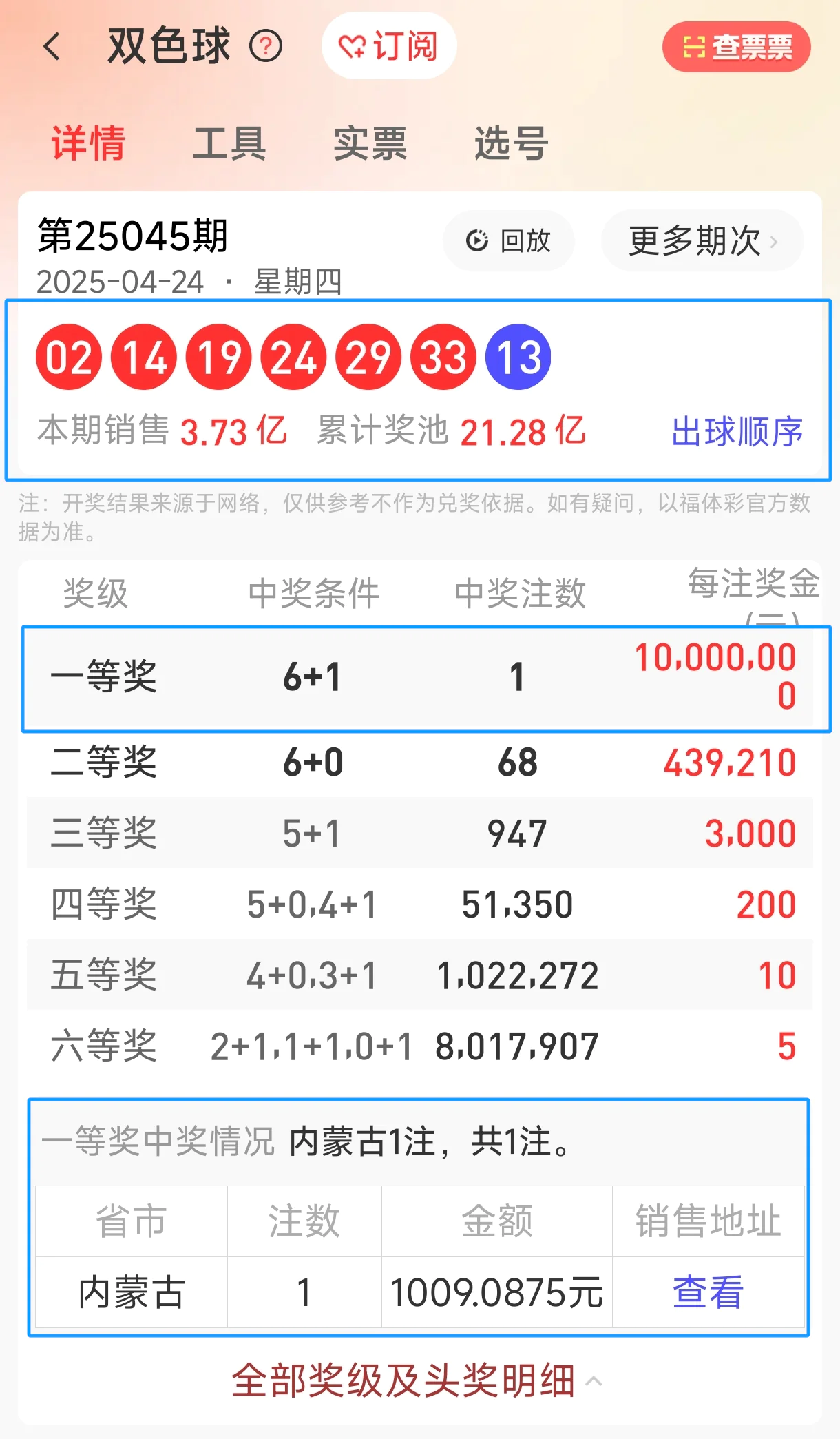Go back using the top-left arrow
The image size is (840, 1439).
click(x=52, y=47)
